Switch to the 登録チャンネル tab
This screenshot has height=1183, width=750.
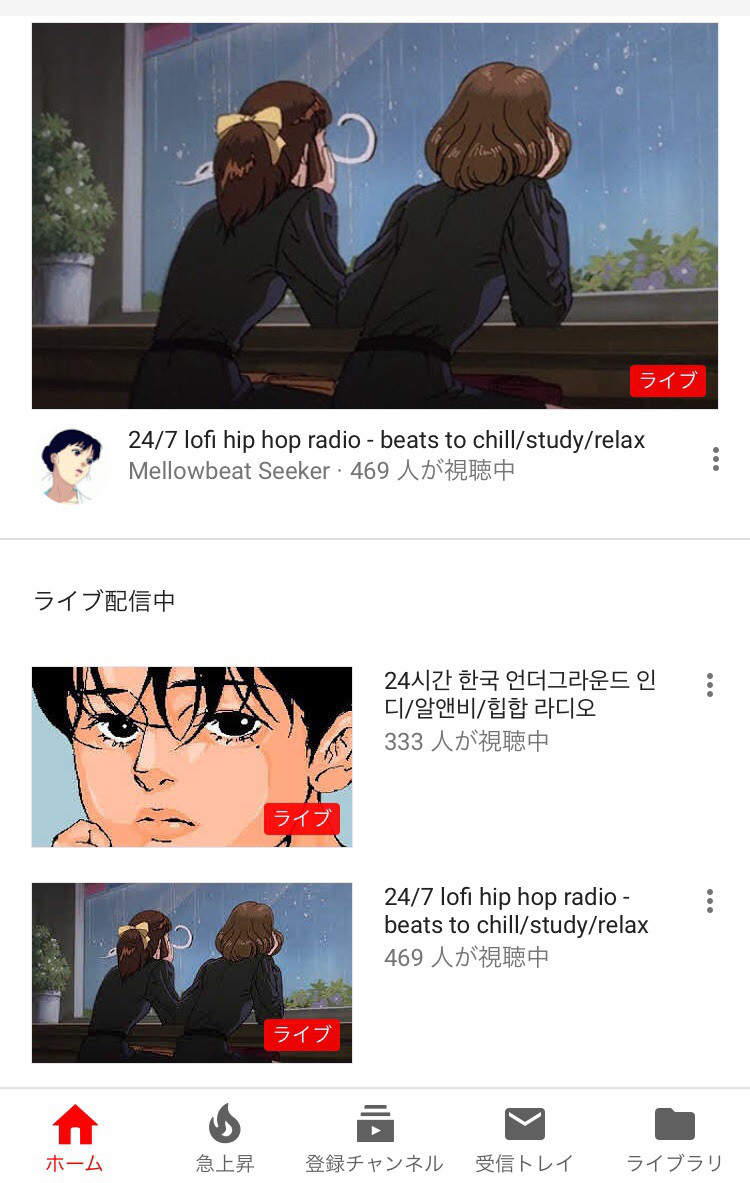[374, 1138]
